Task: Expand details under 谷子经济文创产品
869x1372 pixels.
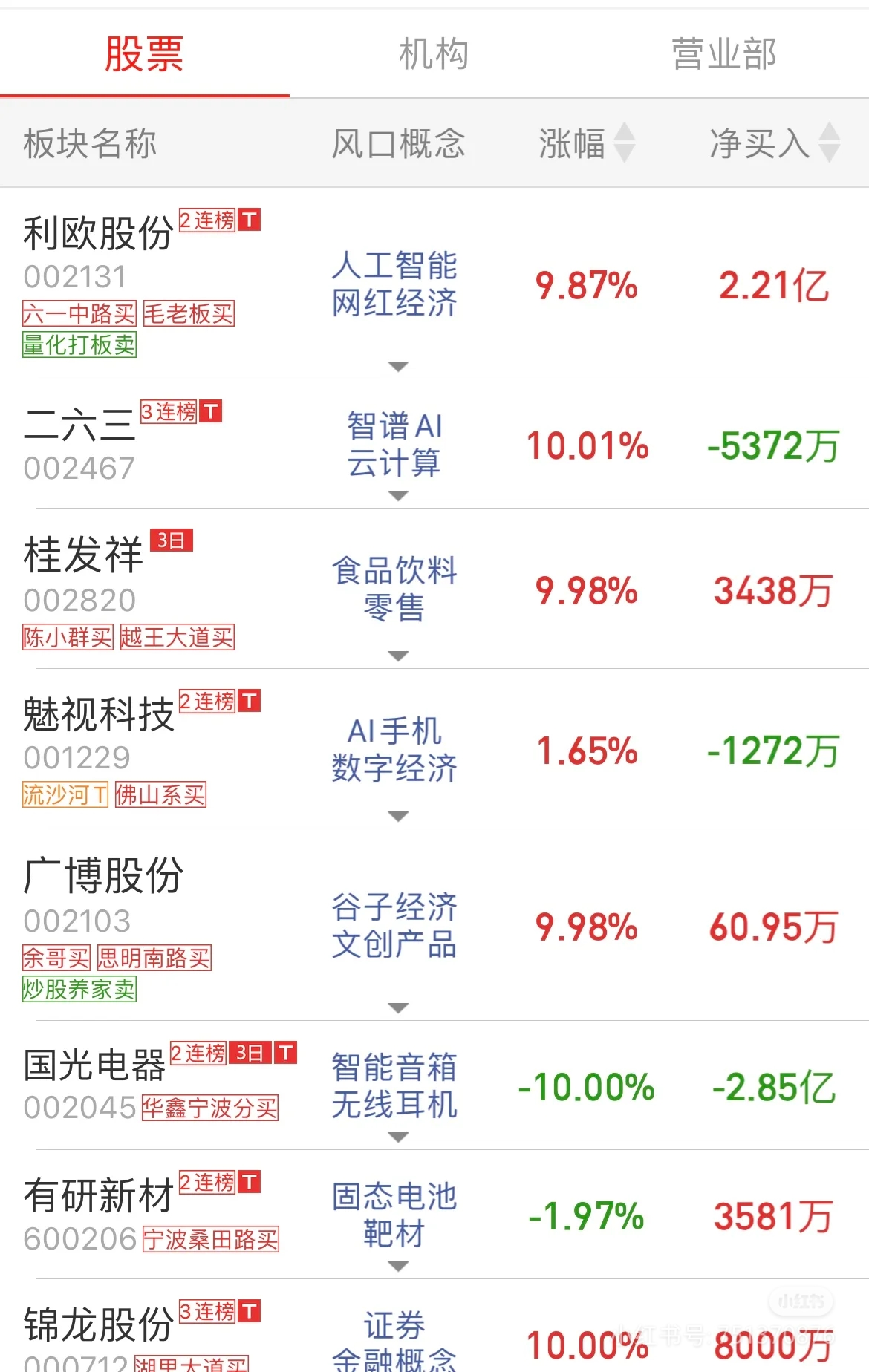Action: (x=397, y=1007)
